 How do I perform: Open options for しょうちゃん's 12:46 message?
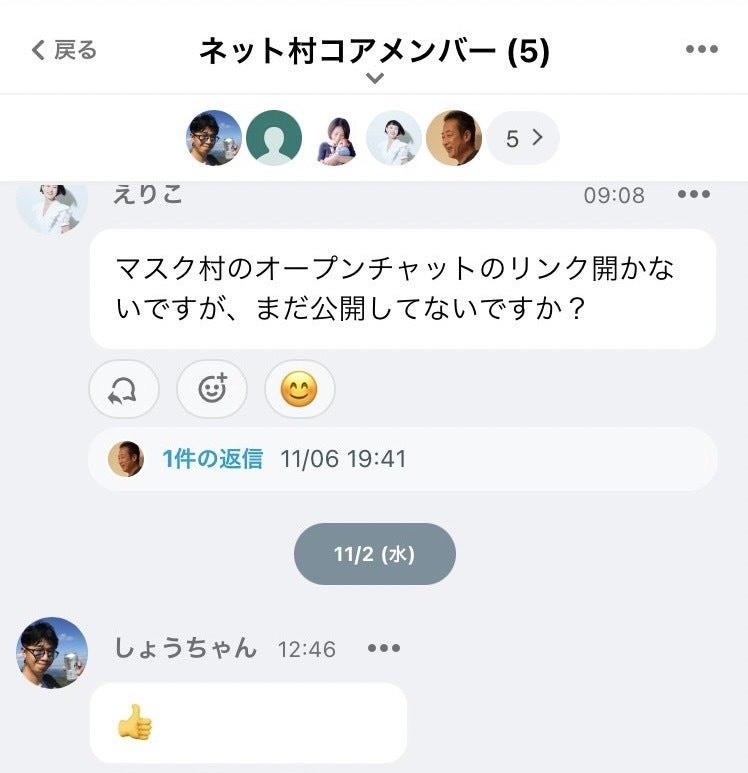coord(383,649)
